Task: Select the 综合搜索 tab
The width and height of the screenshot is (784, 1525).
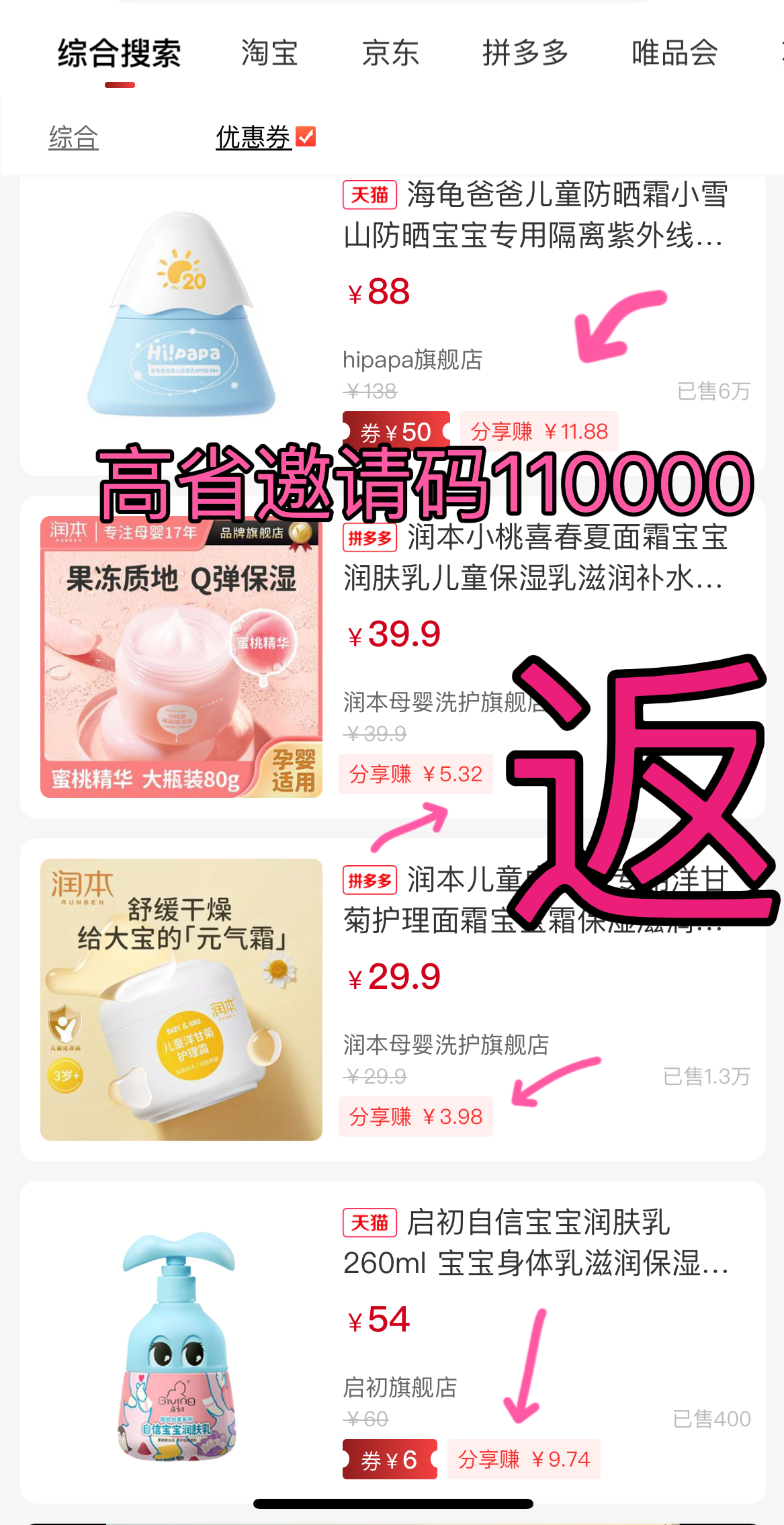Action: point(120,53)
